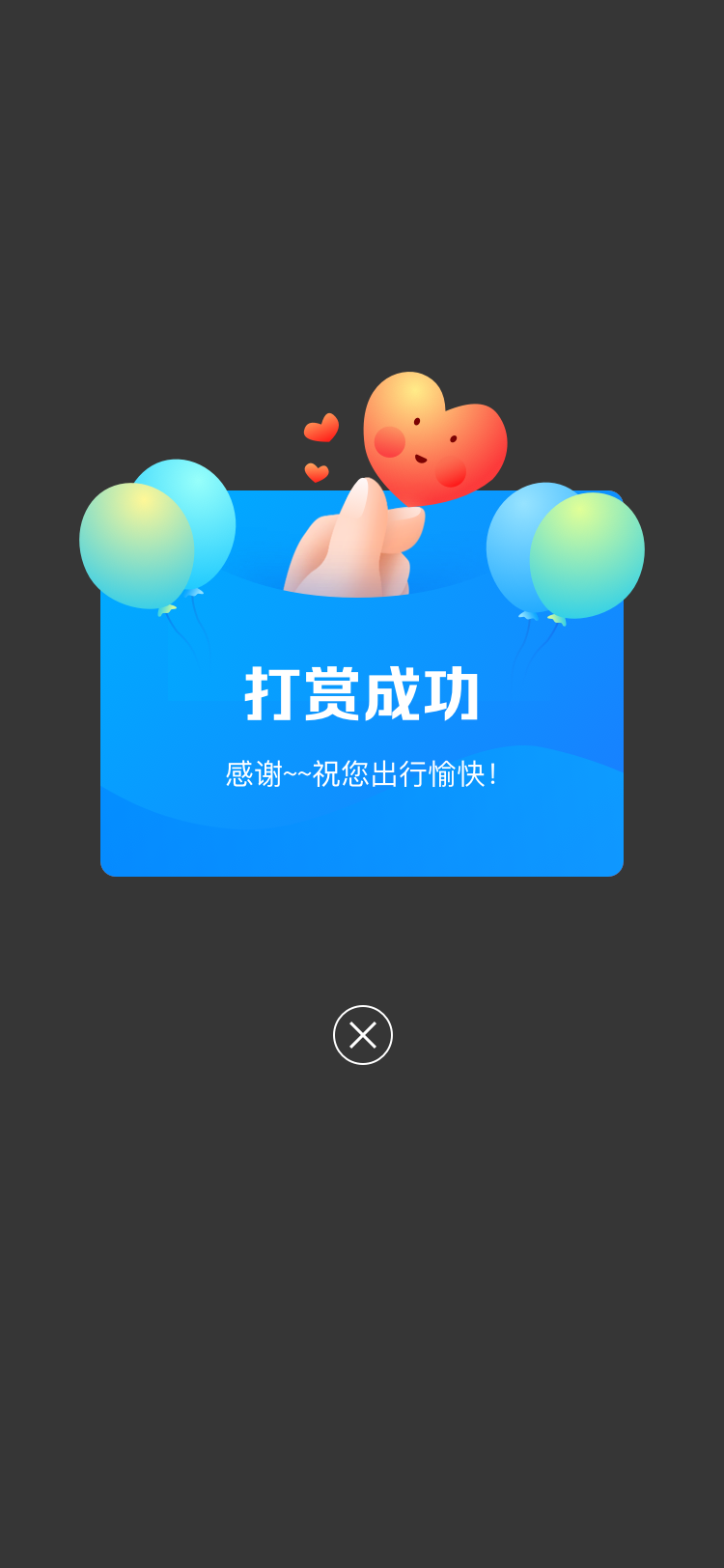Close the tip success popup
The height and width of the screenshot is (1568, 724).
click(363, 1035)
